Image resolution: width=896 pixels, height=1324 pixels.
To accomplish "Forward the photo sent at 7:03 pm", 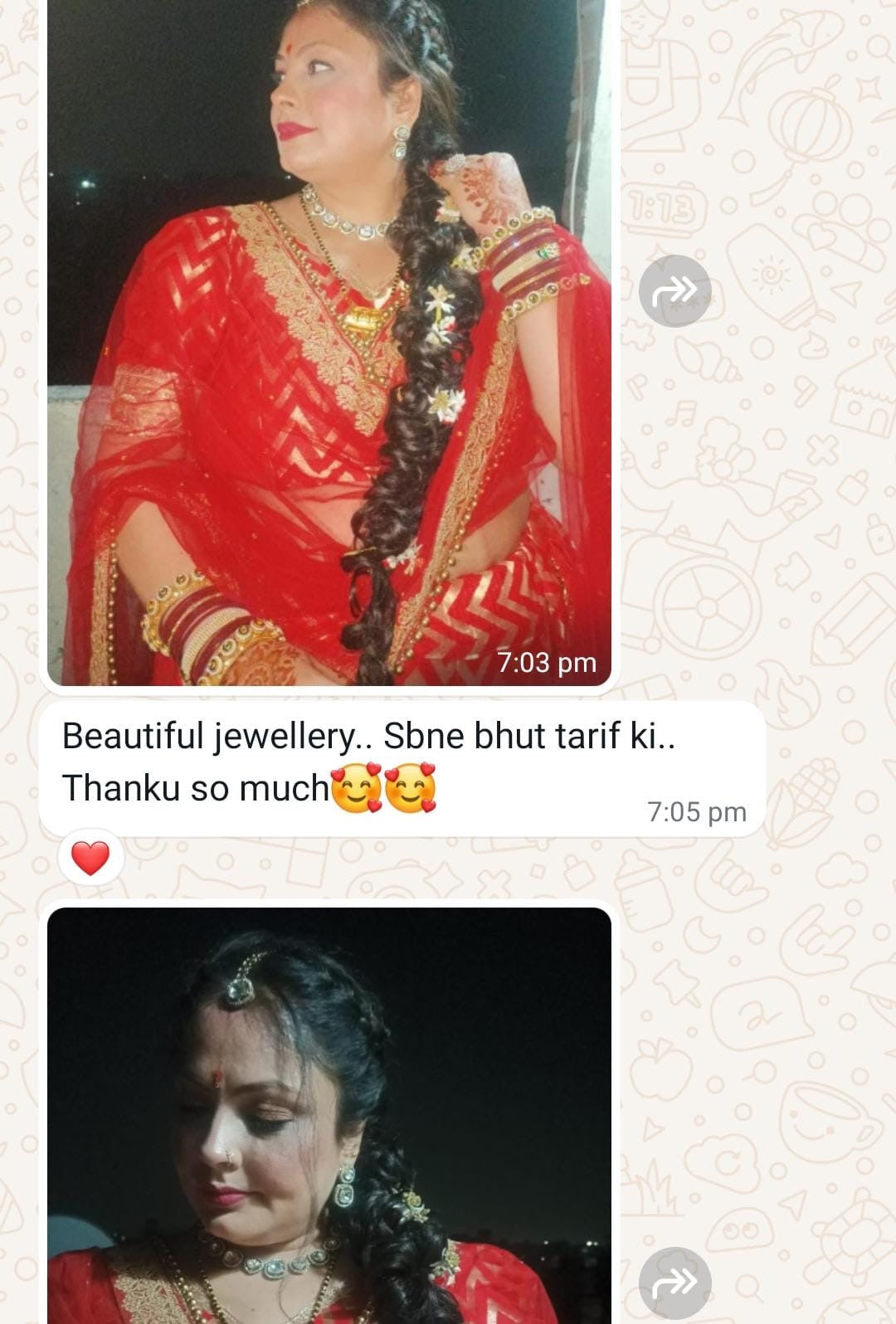I will tap(674, 290).
